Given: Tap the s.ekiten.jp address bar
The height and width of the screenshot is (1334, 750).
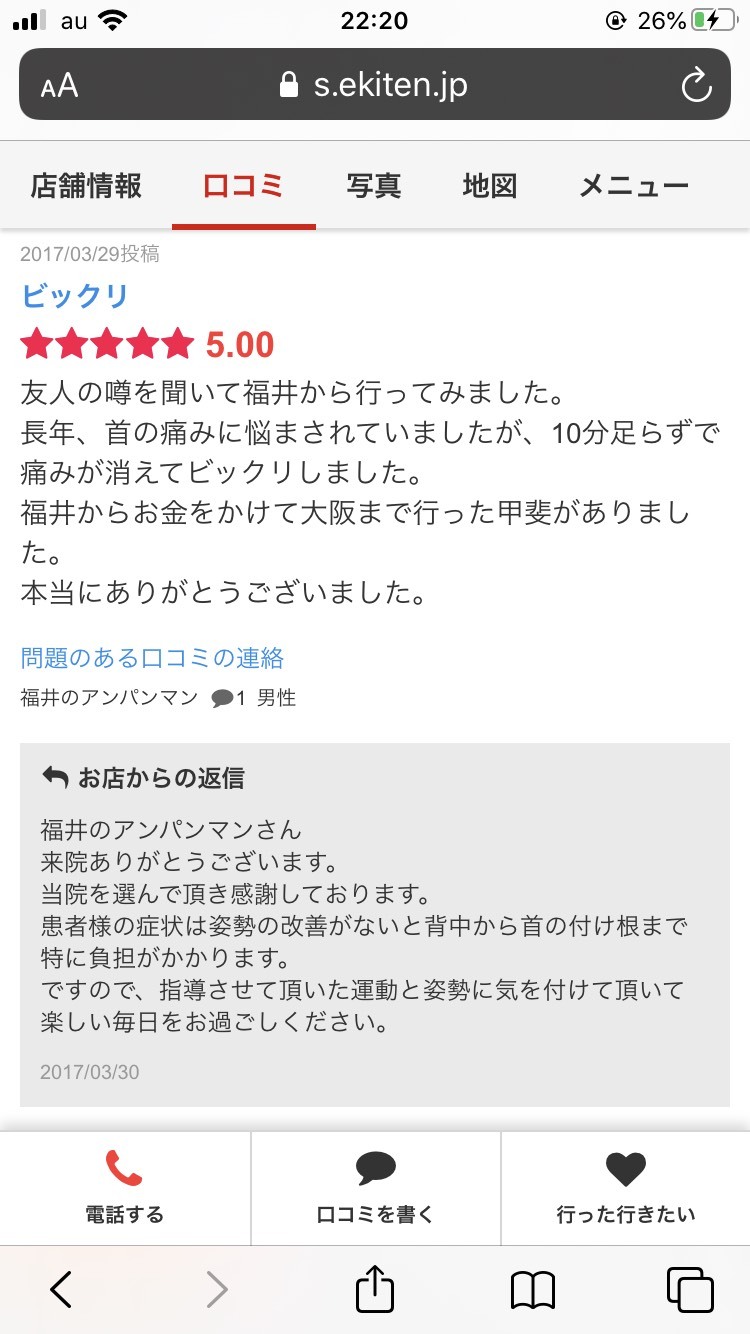Looking at the screenshot, I should (375, 85).
